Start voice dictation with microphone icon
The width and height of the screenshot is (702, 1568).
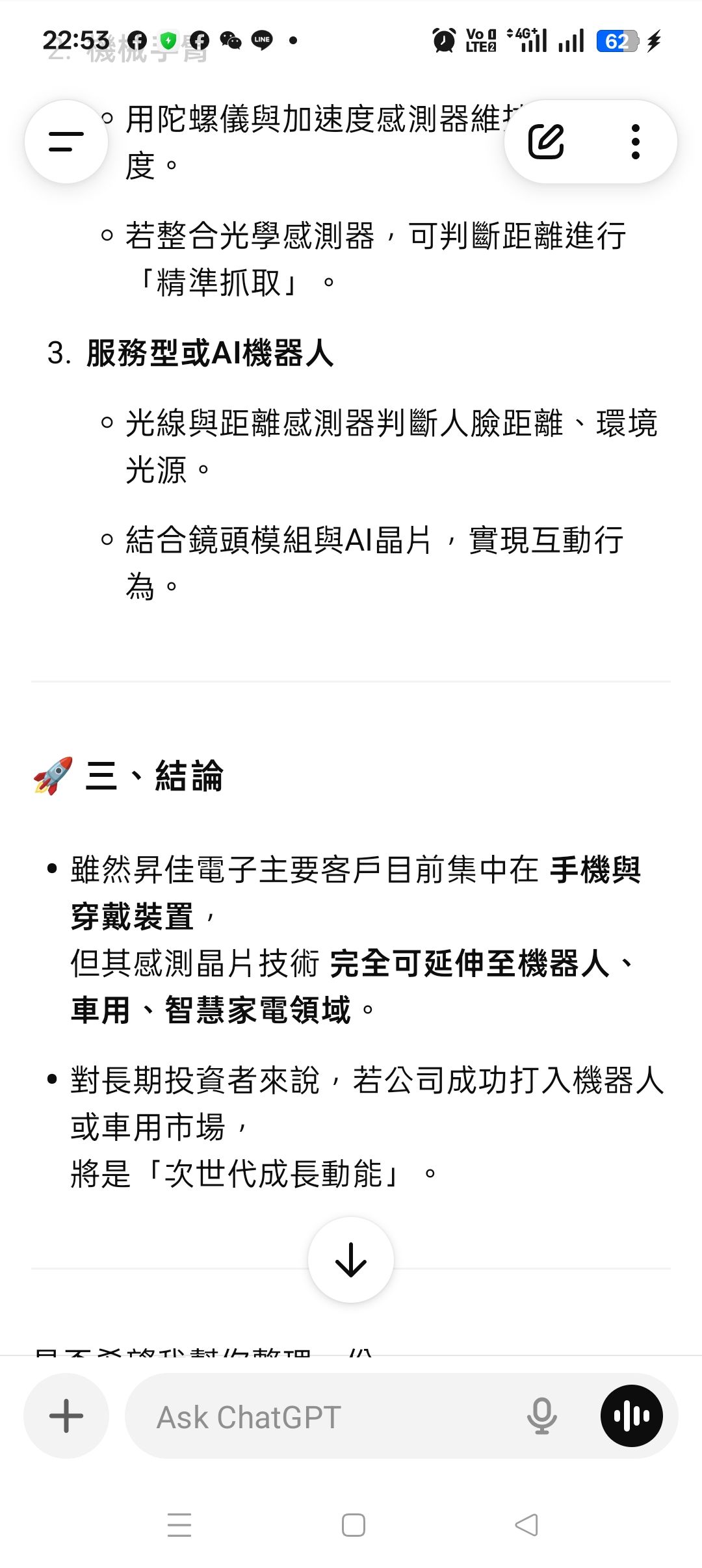pos(541,1416)
